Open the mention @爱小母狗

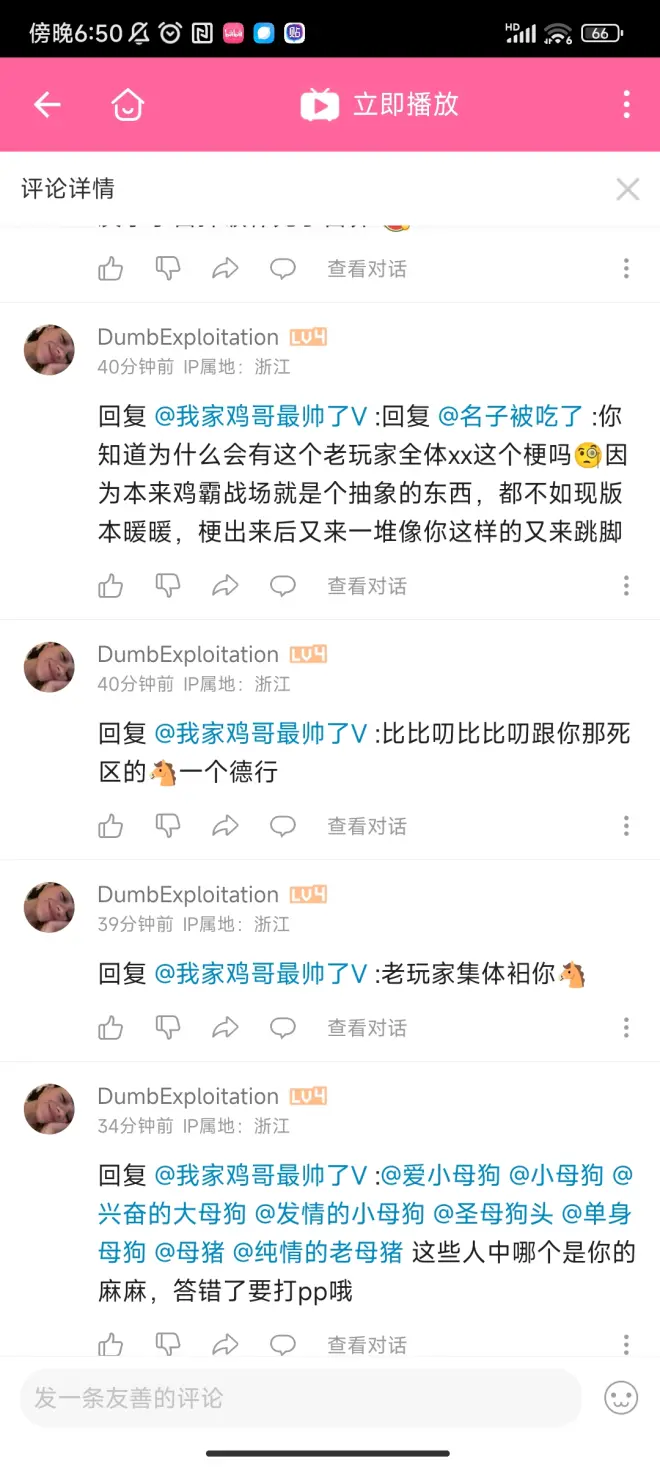pyautogui.click(x=440, y=1174)
